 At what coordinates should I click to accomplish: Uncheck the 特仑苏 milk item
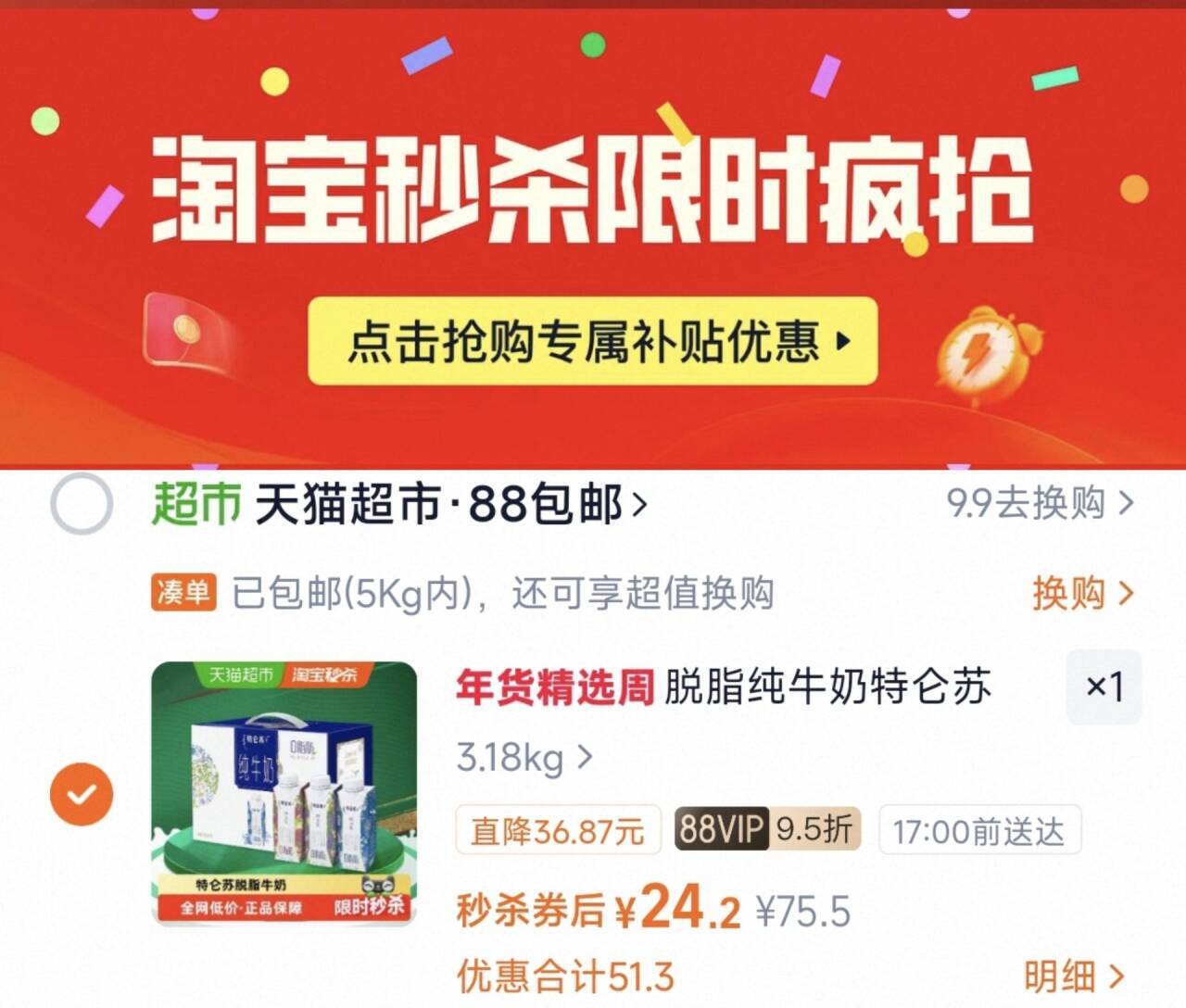click(82, 794)
